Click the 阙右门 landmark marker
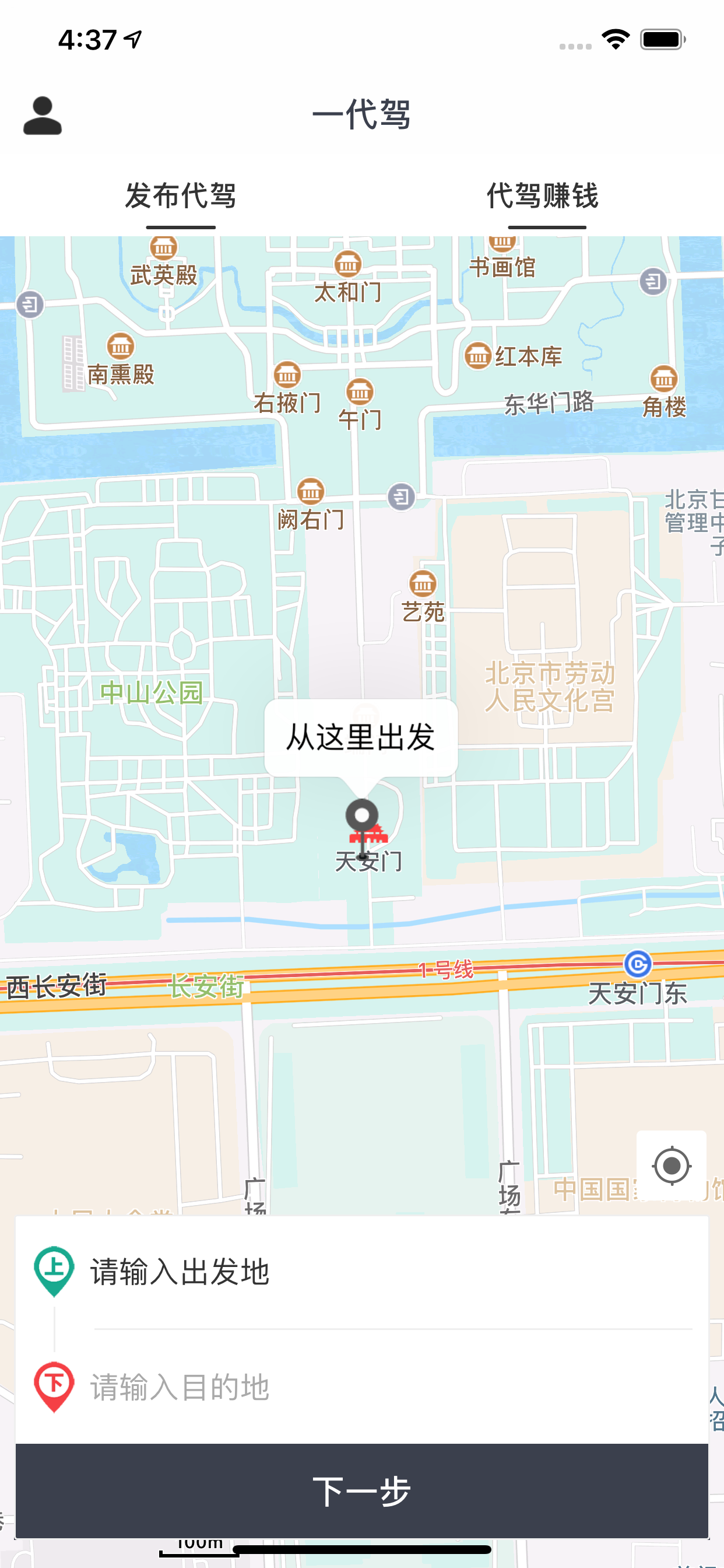Viewport: 724px width, 1568px height. coord(310,492)
